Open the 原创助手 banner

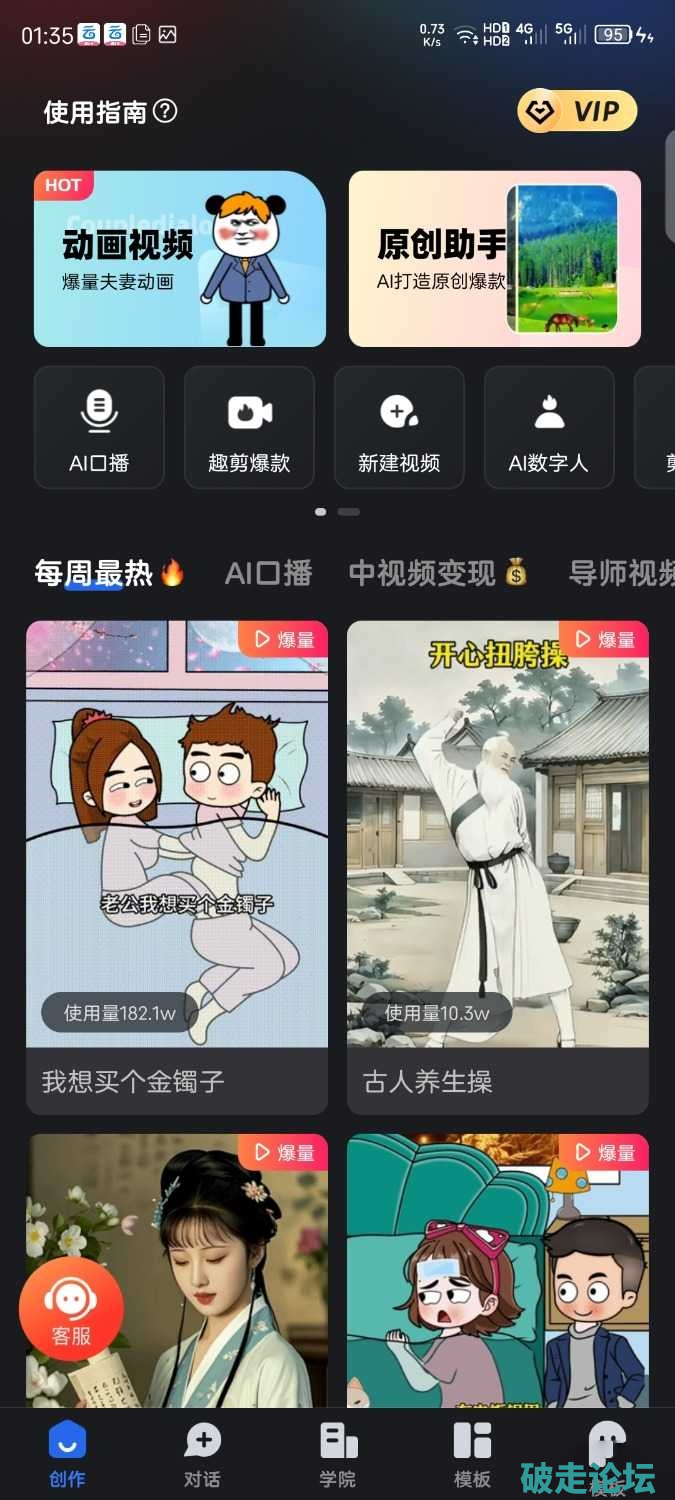click(x=494, y=259)
